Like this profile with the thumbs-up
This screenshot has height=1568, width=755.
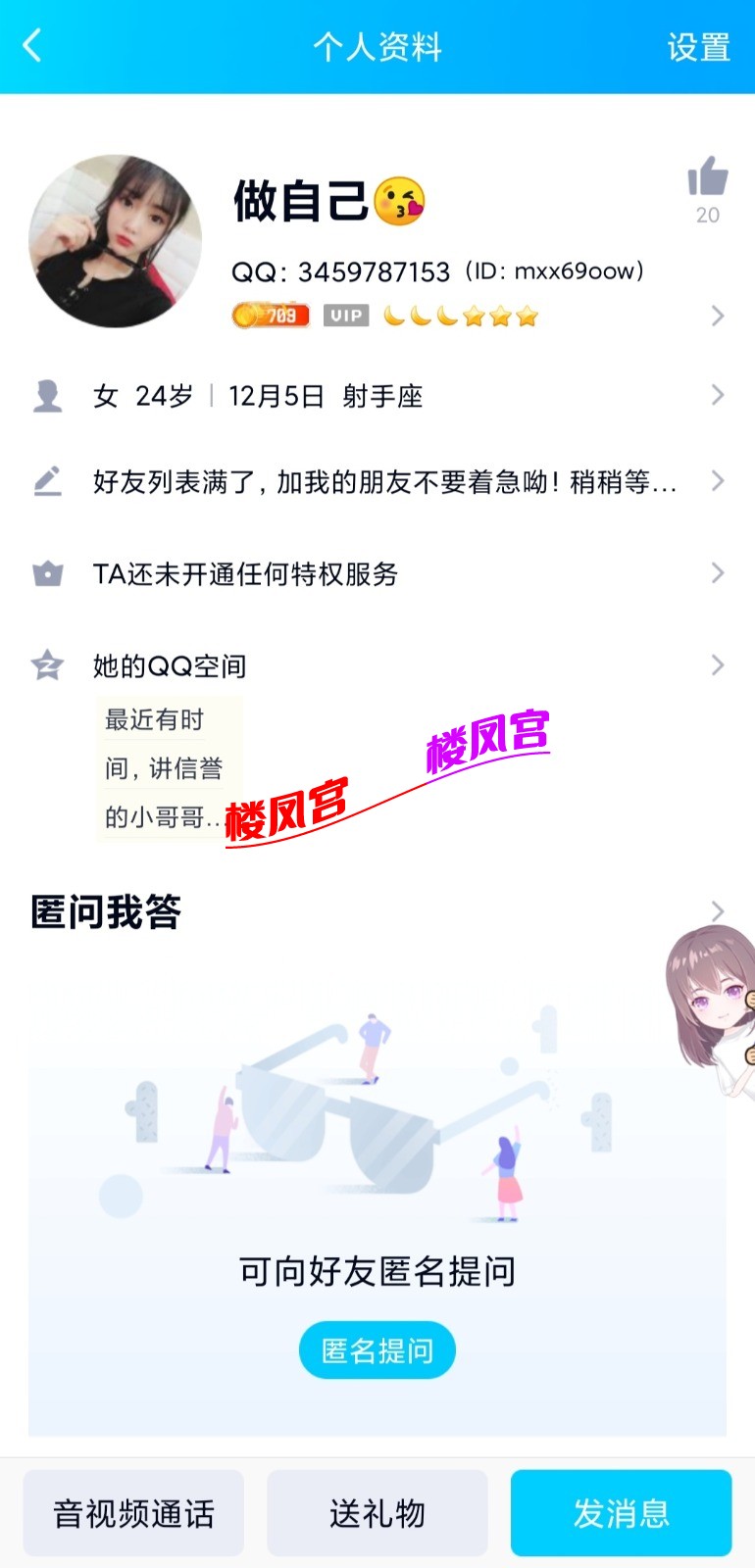tap(707, 179)
